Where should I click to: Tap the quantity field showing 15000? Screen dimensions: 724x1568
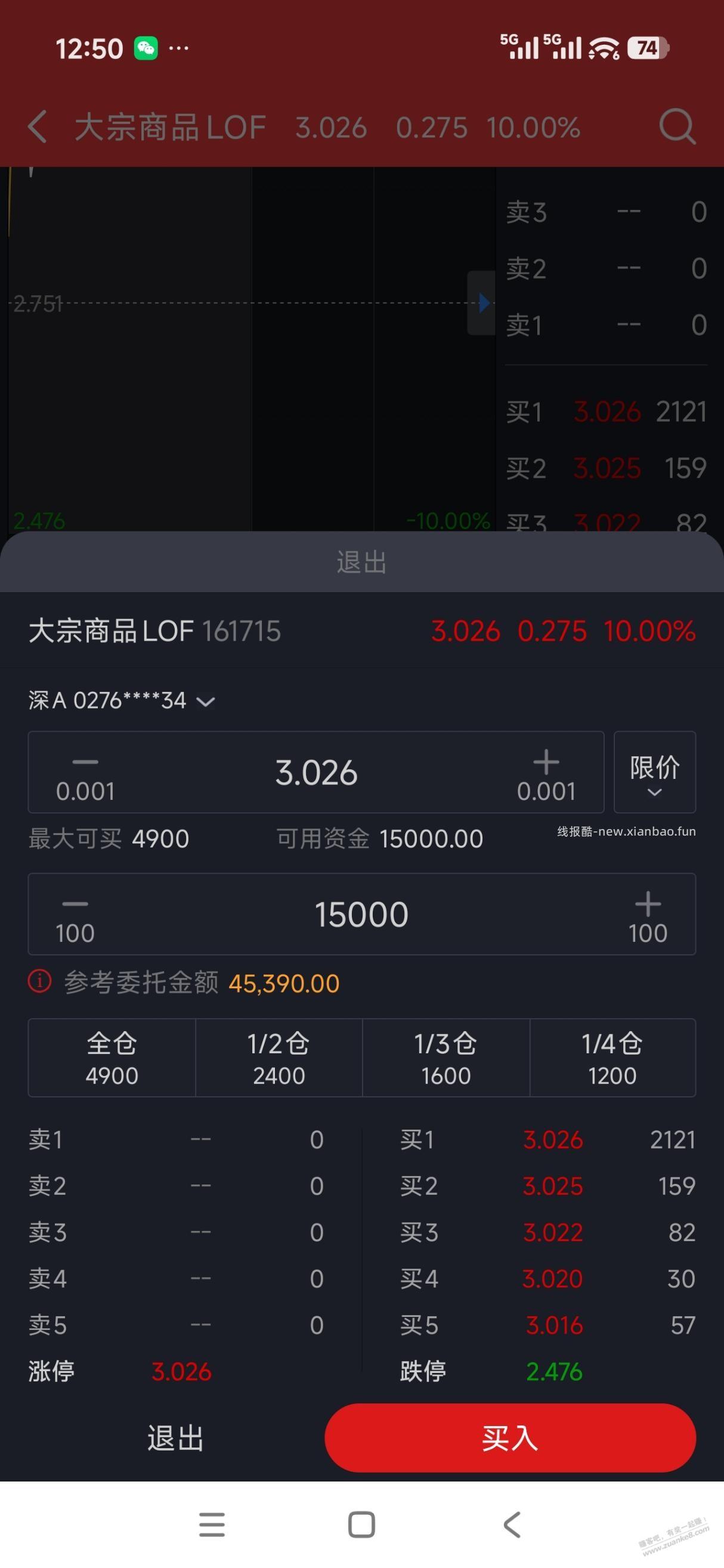[x=361, y=913]
